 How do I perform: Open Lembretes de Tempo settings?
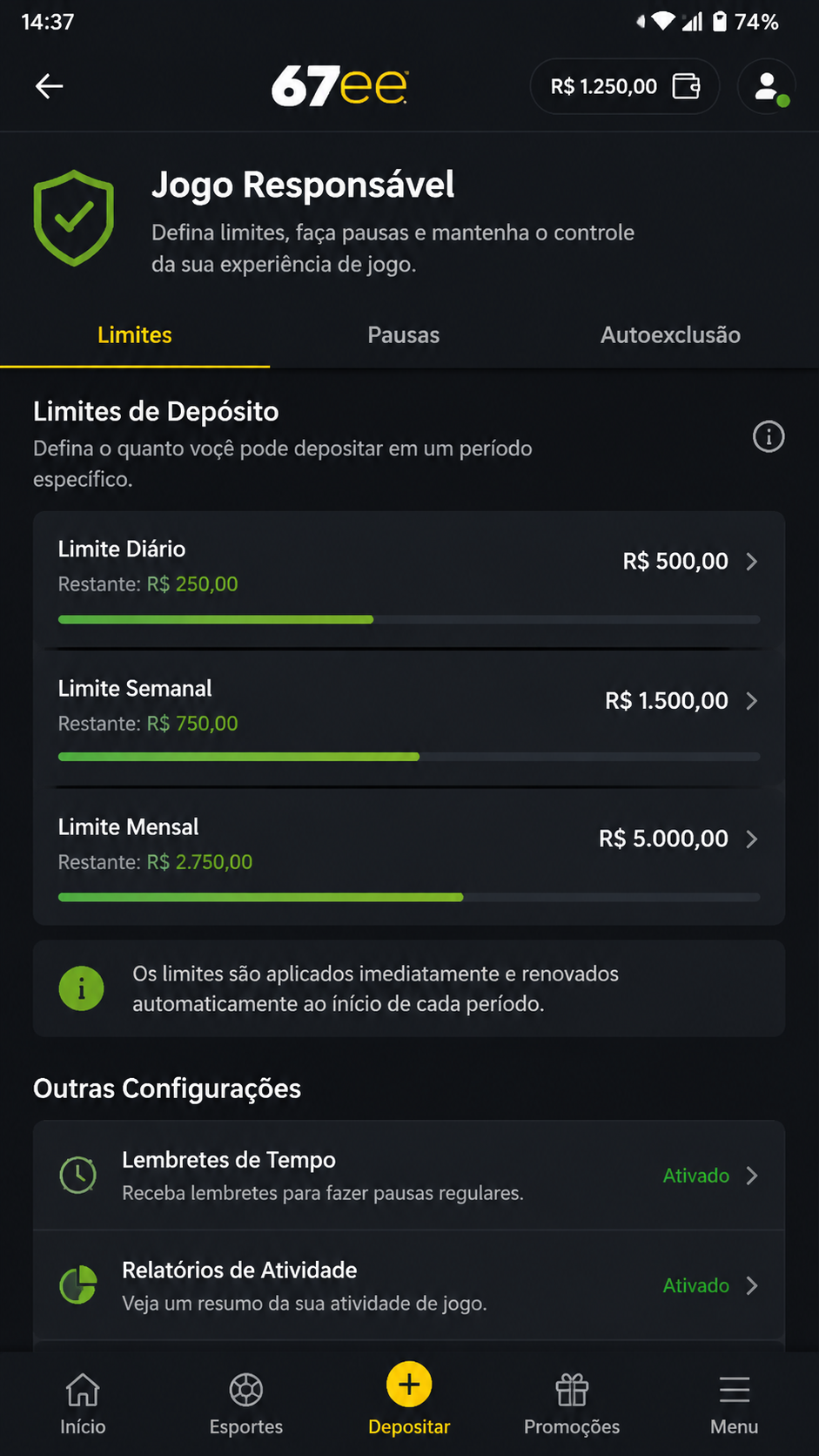(409, 1176)
